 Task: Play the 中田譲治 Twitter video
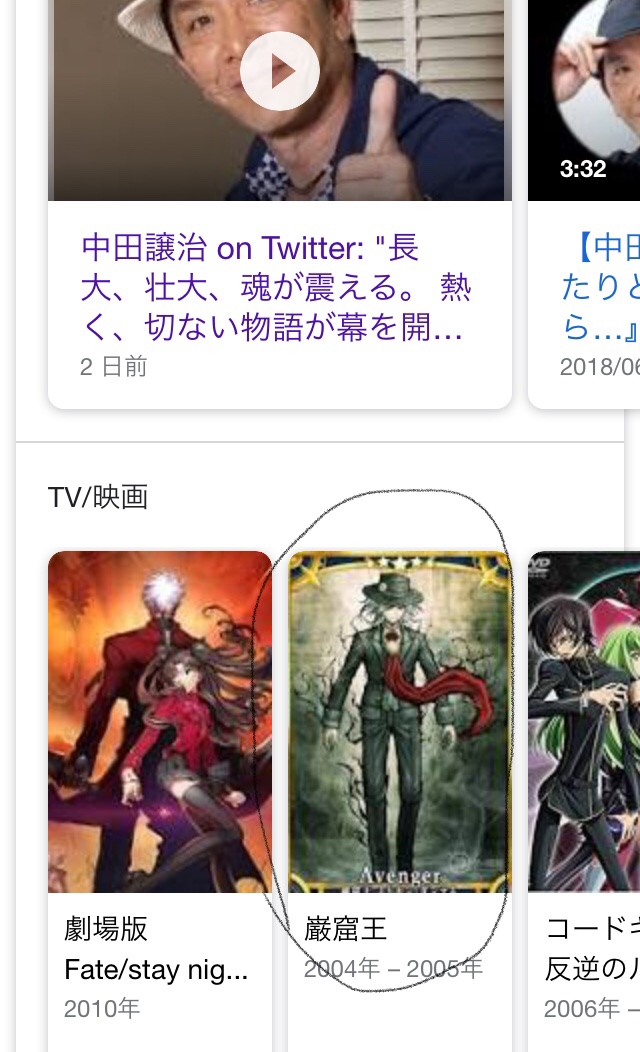coord(280,71)
